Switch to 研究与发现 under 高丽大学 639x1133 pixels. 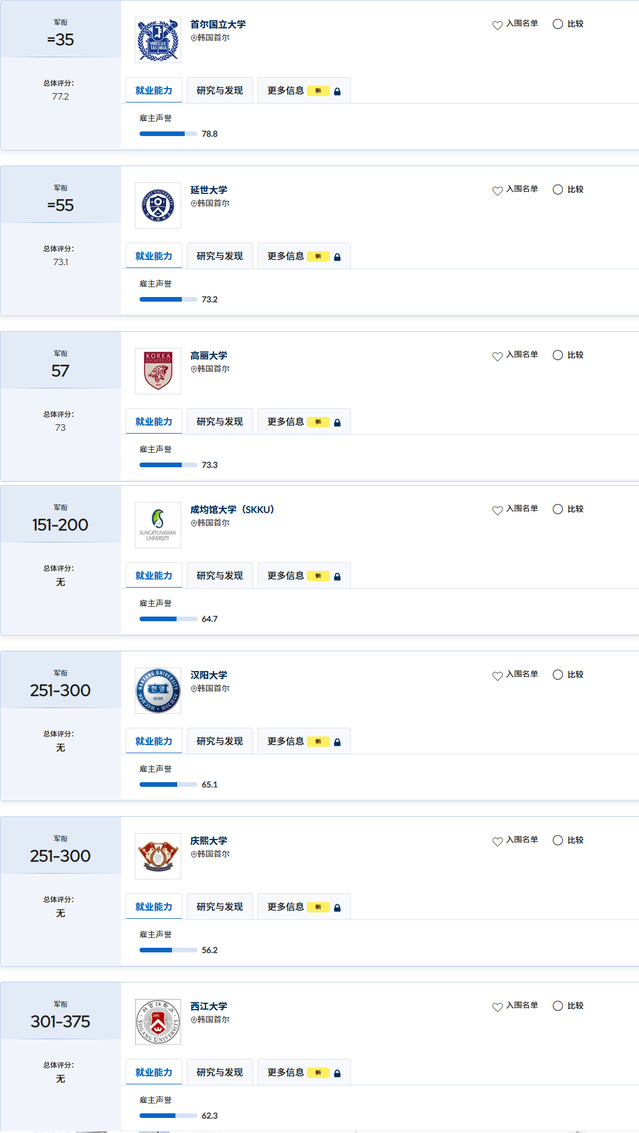click(x=219, y=422)
